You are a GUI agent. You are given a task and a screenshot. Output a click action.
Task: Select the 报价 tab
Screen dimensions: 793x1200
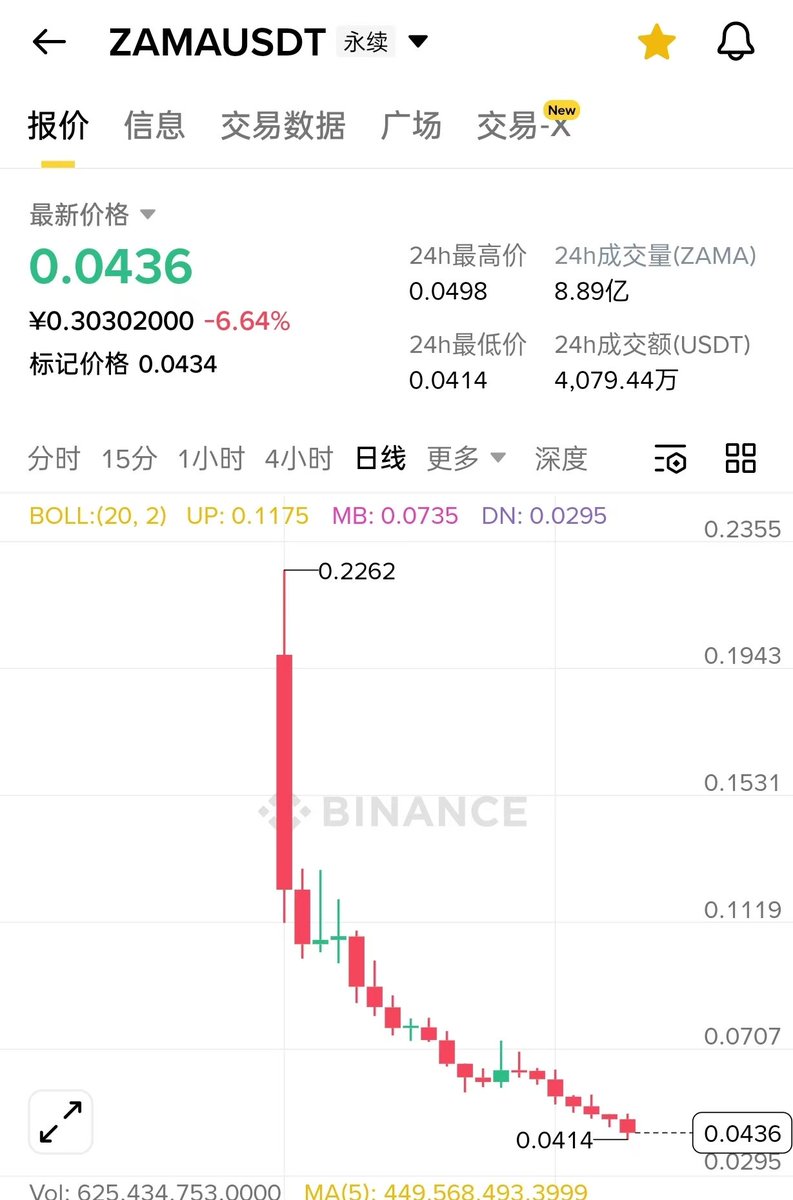click(58, 126)
